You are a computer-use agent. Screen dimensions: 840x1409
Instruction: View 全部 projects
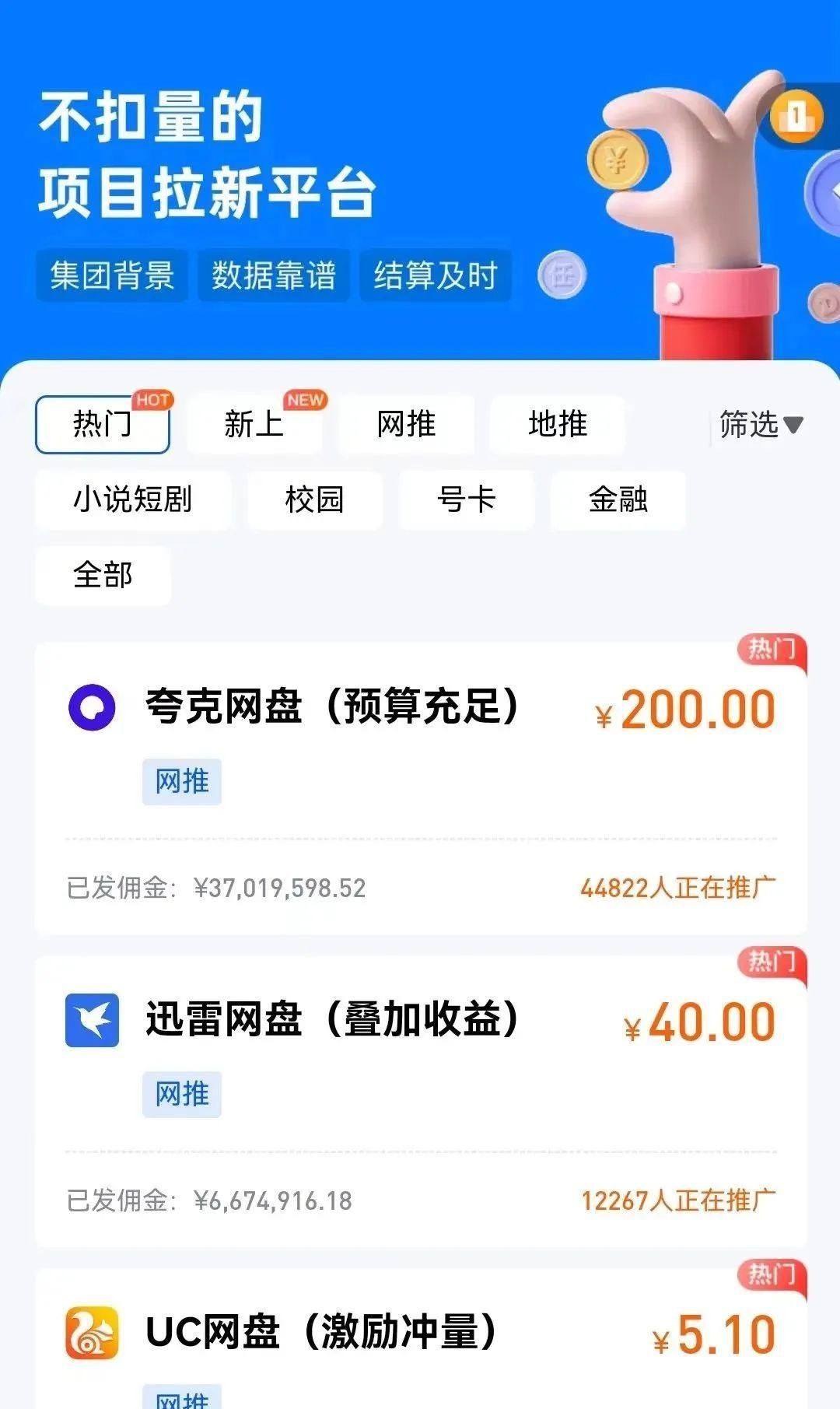coord(103,576)
